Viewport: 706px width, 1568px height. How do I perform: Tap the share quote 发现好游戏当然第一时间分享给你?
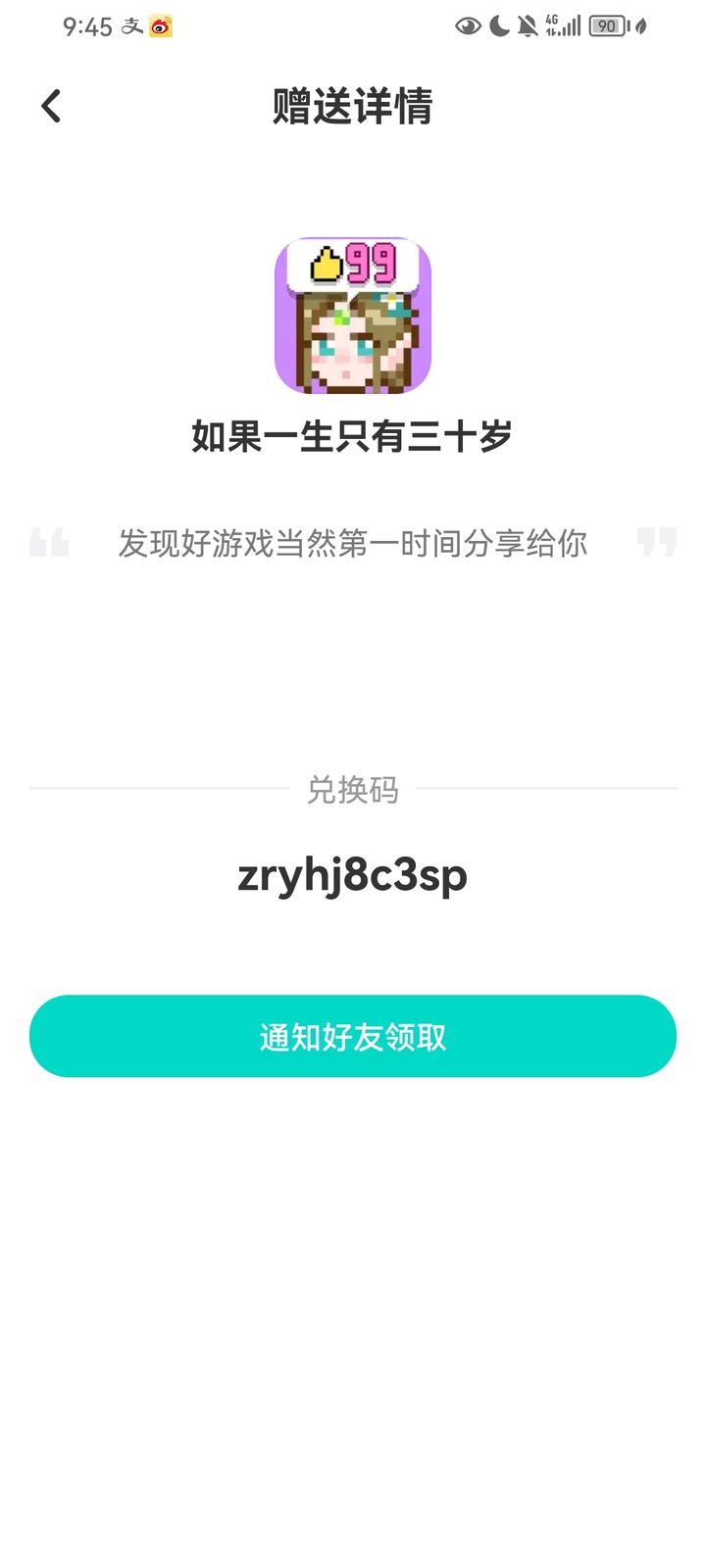(x=355, y=543)
